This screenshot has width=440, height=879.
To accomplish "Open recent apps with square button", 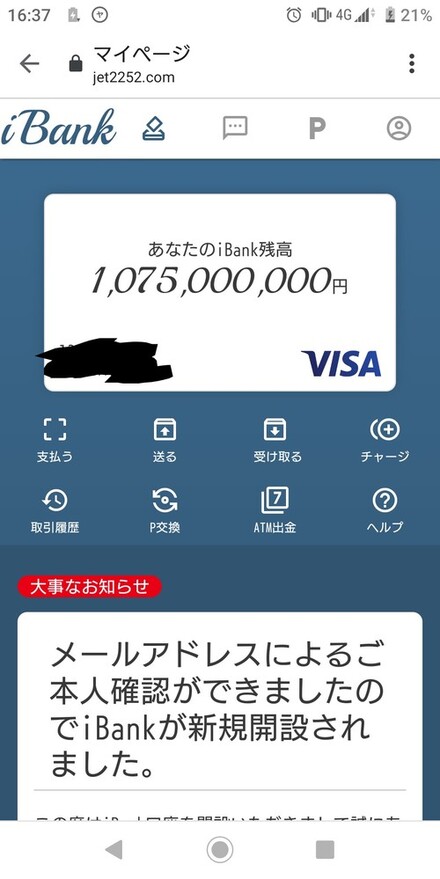I will tap(325, 849).
